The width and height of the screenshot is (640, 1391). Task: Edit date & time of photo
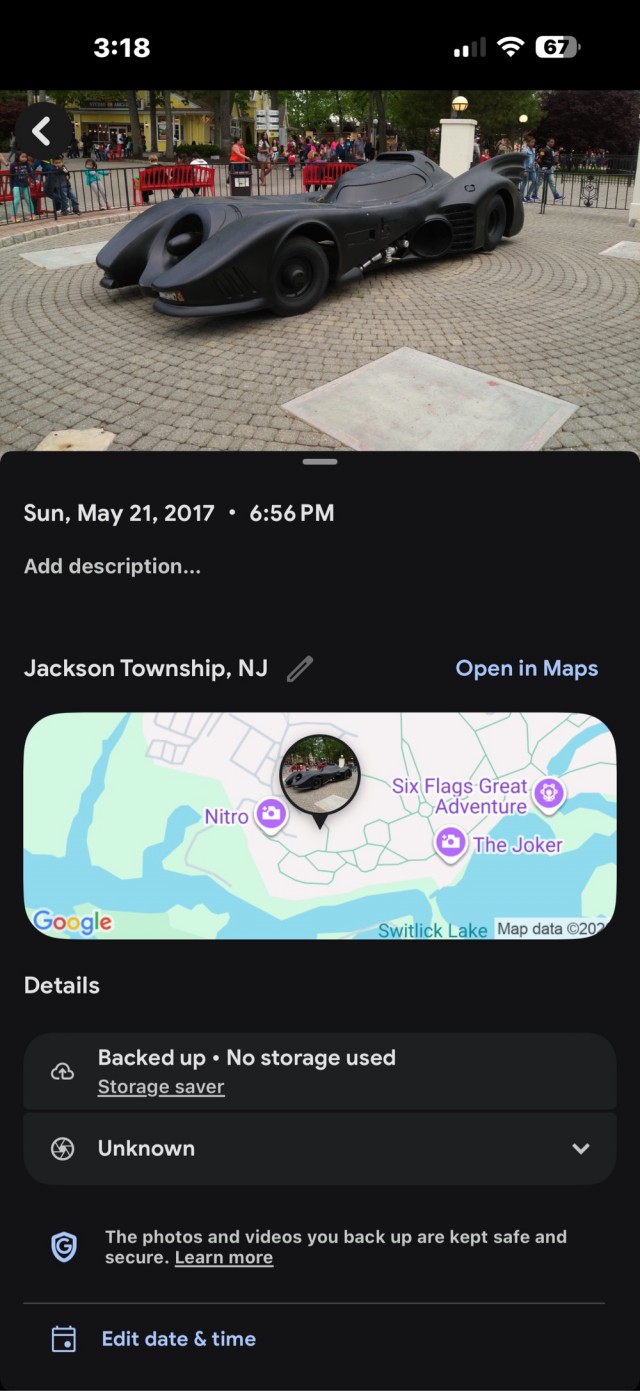click(178, 1338)
